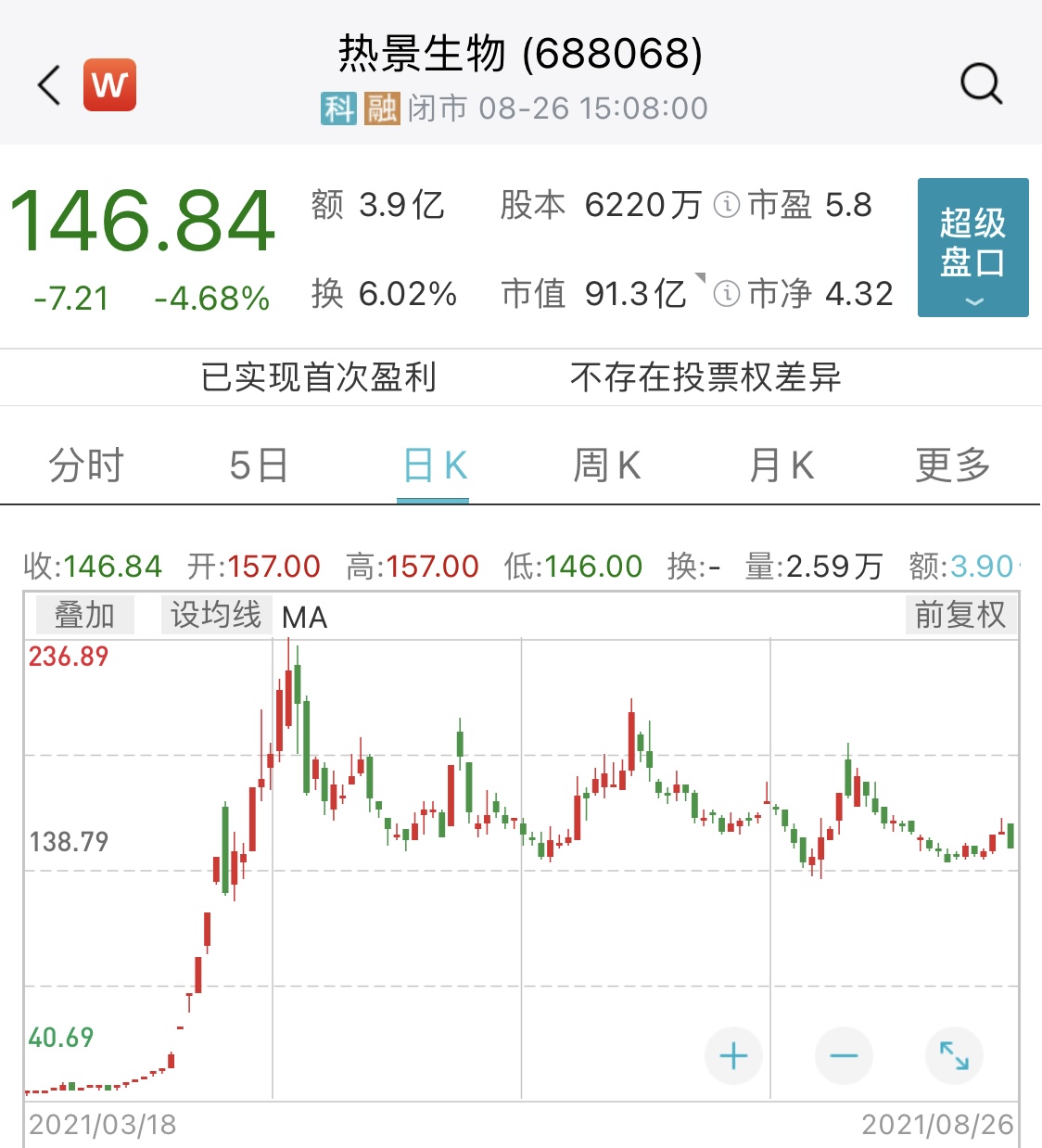The image size is (1042, 1148).
Task: Open 设均线 moving average settings
Action: tap(216, 615)
